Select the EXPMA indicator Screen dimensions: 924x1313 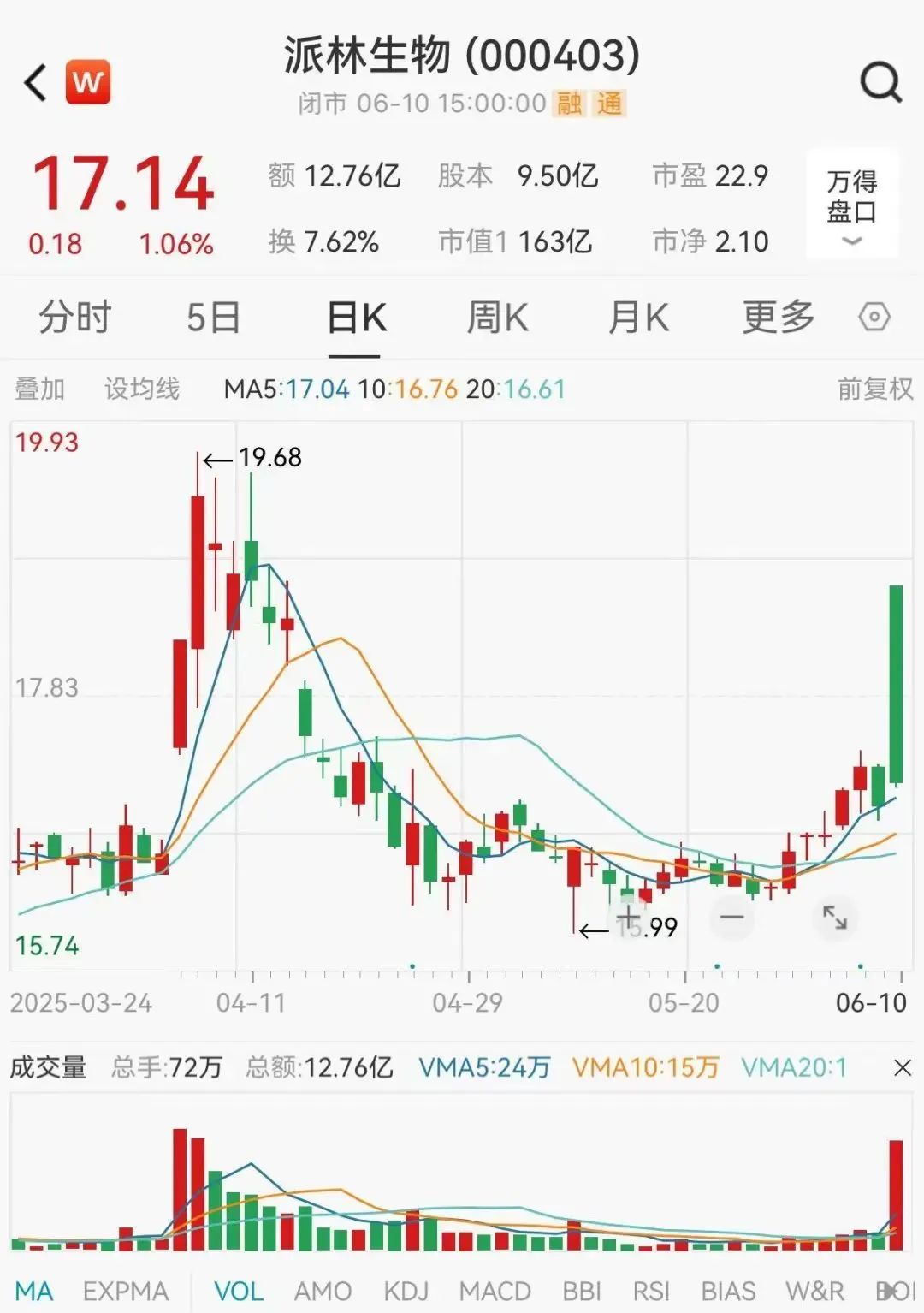126,1291
